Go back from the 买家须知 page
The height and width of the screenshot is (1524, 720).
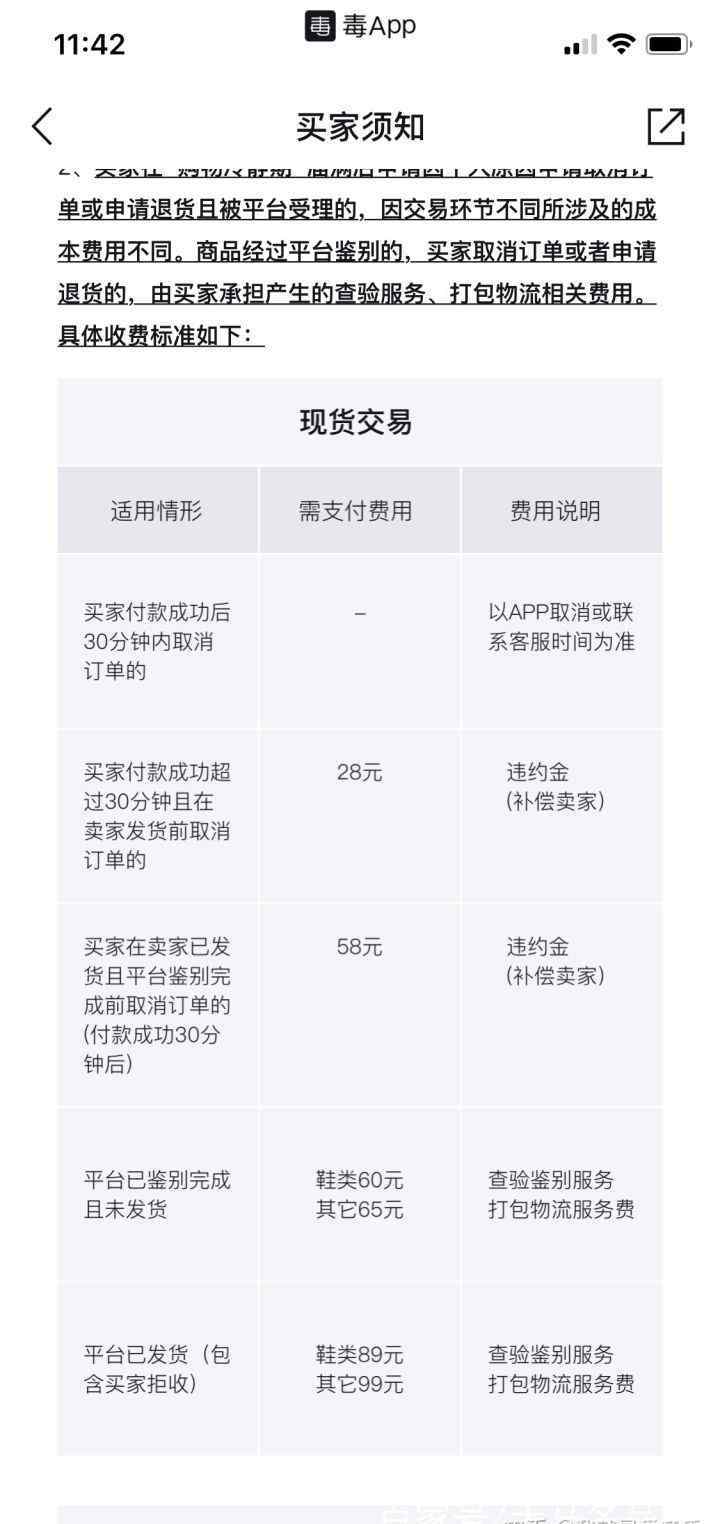(42, 127)
